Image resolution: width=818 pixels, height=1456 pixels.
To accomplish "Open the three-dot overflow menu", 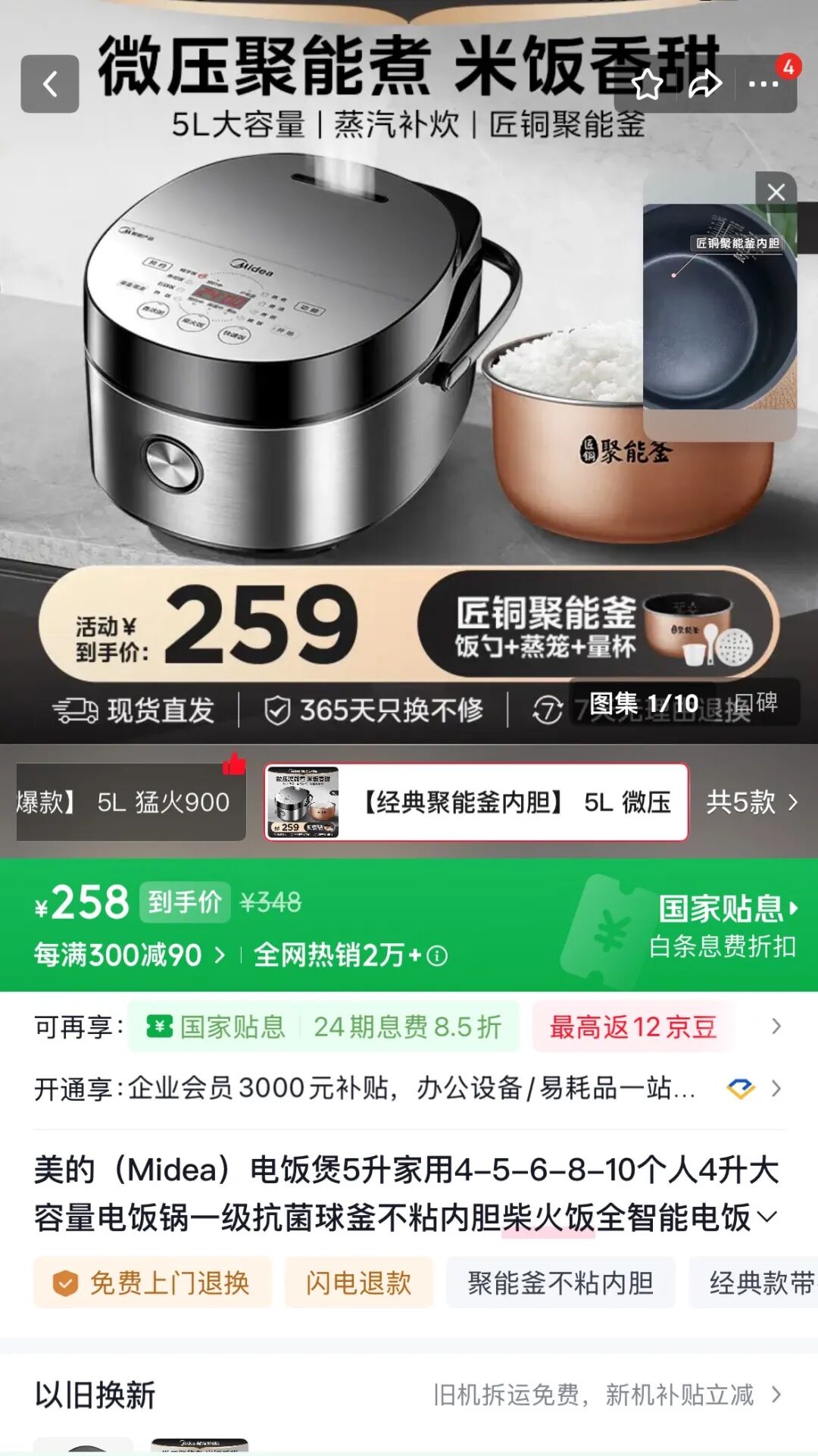I will tap(763, 84).
